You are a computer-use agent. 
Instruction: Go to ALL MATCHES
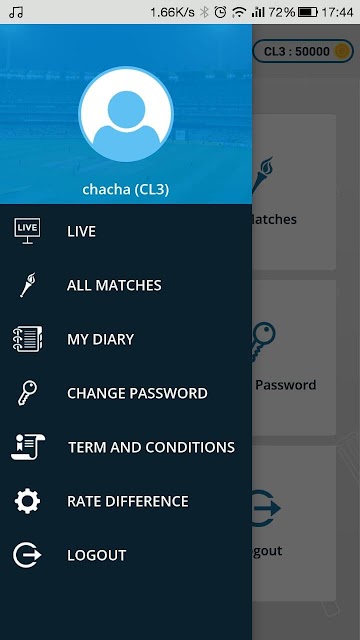click(x=126, y=285)
